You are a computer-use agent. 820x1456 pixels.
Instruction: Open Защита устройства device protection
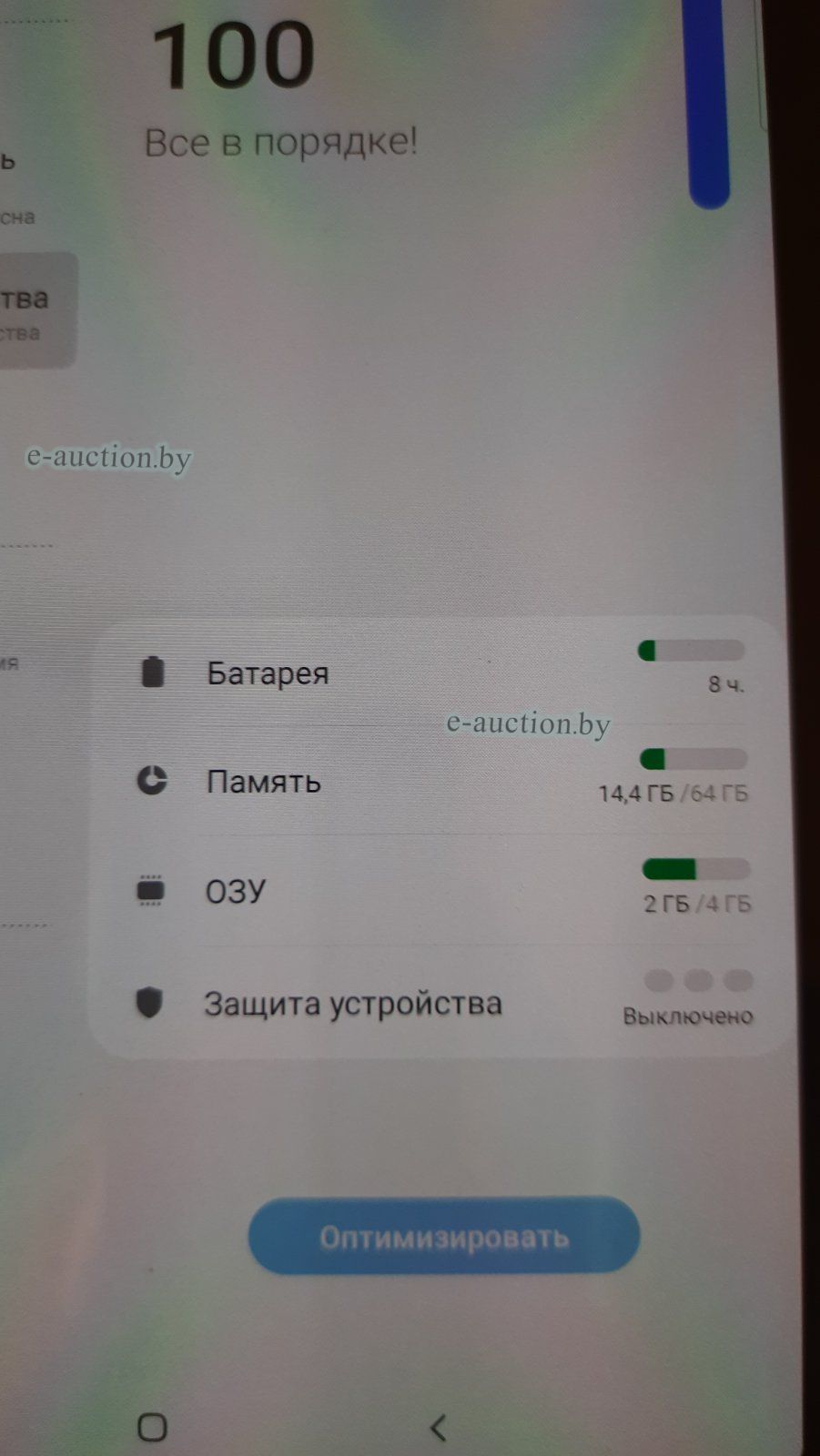pos(437,1003)
